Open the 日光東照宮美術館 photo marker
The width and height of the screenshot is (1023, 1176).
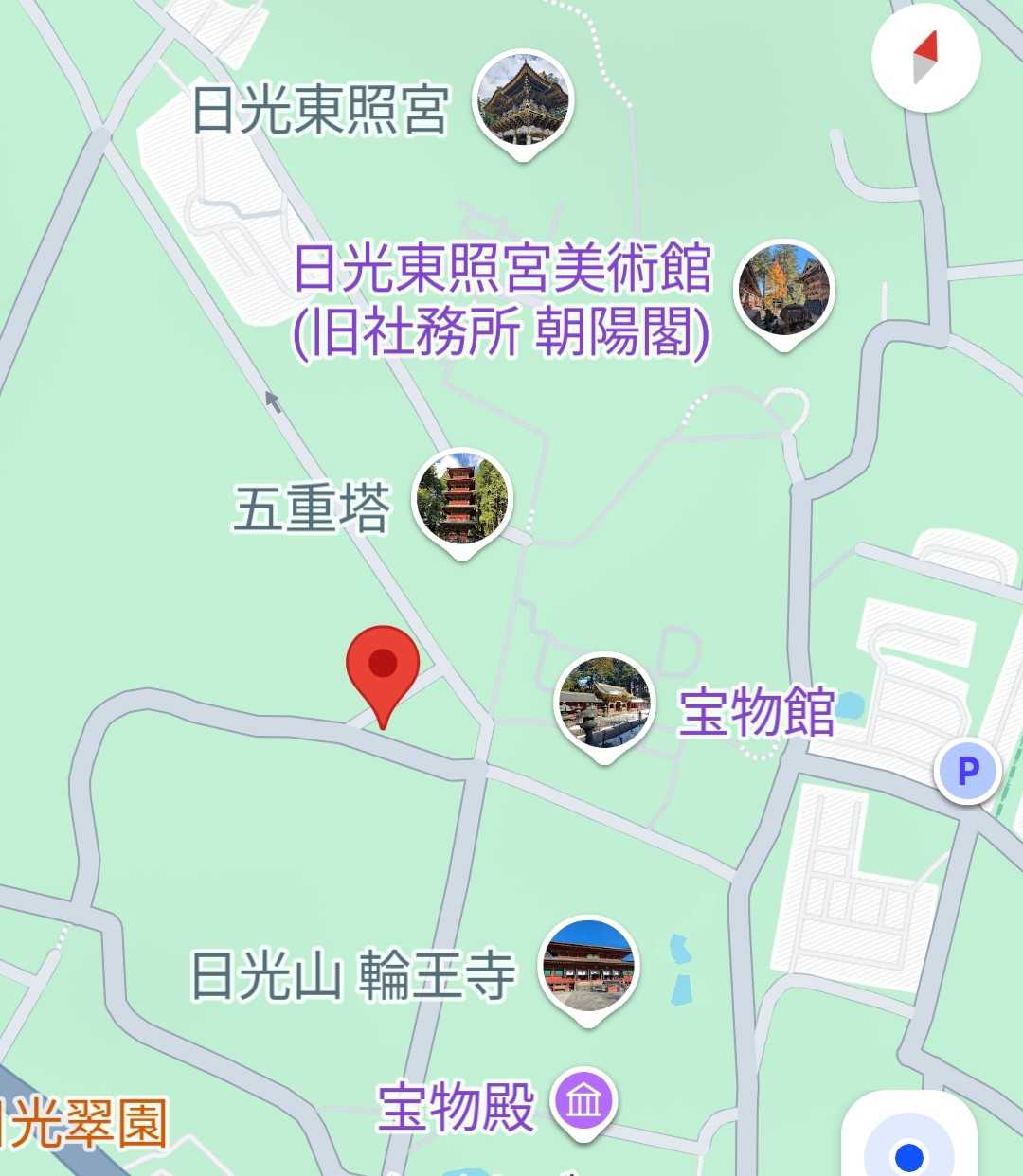point(783,291)
